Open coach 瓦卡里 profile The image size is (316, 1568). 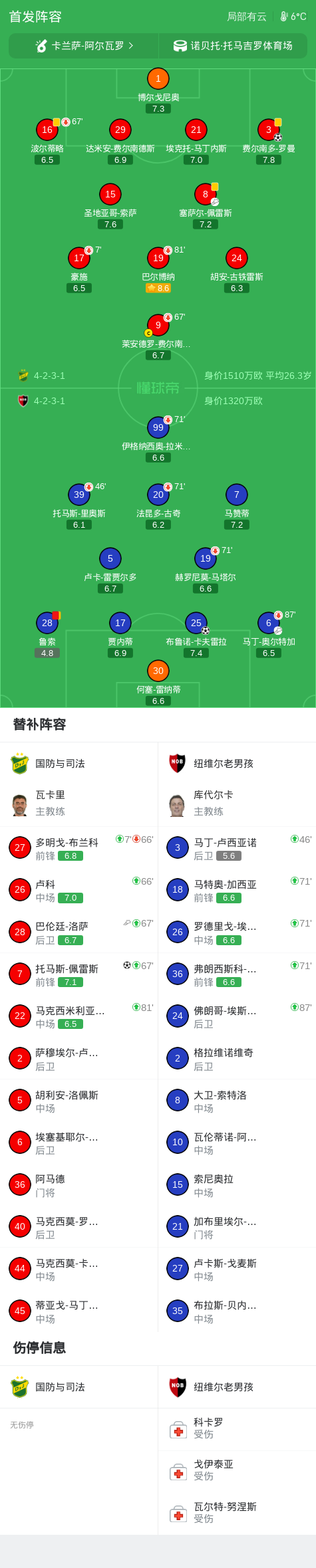pos(79,803)
